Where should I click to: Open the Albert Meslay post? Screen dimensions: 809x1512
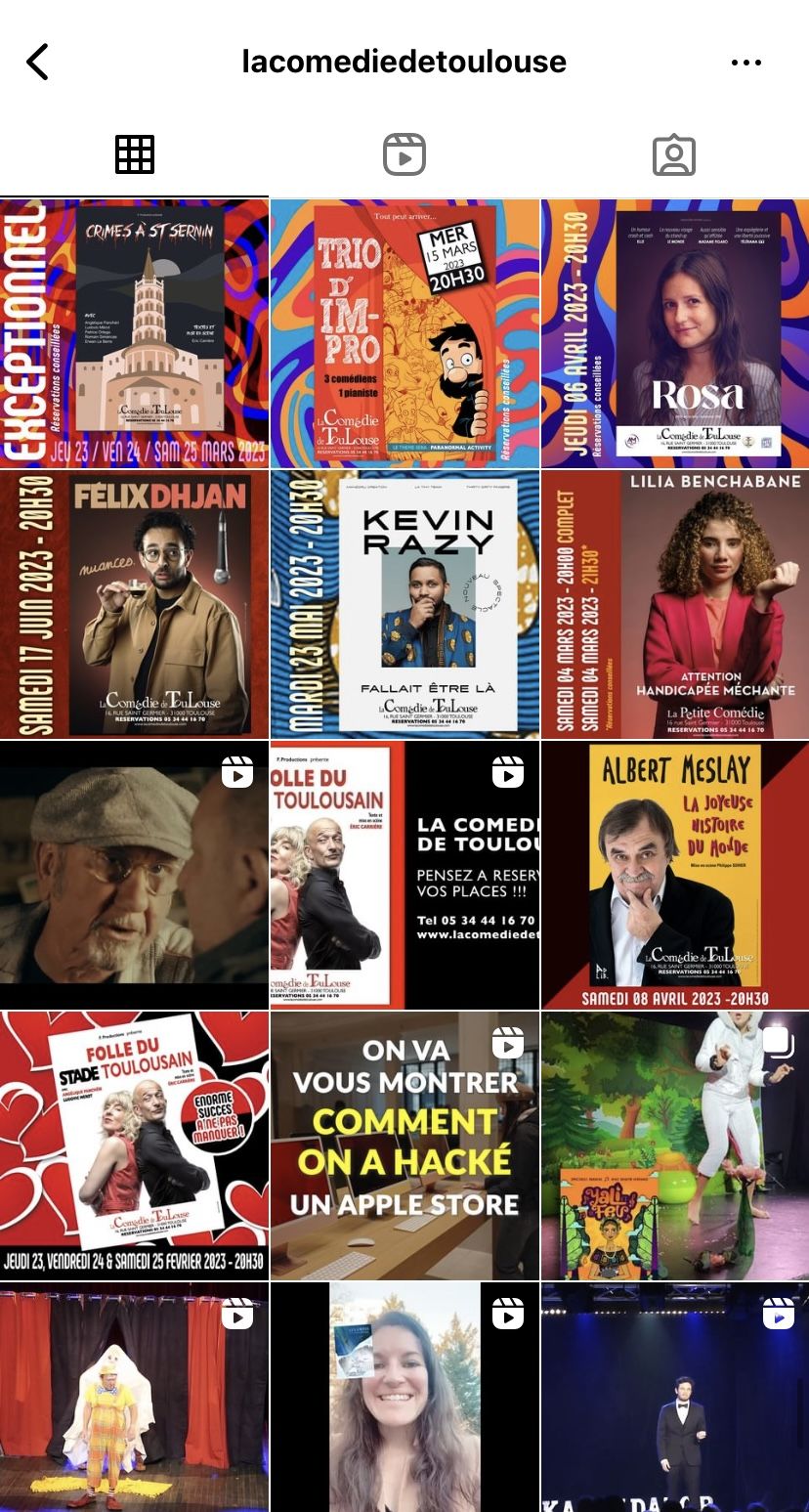(675, 875)
